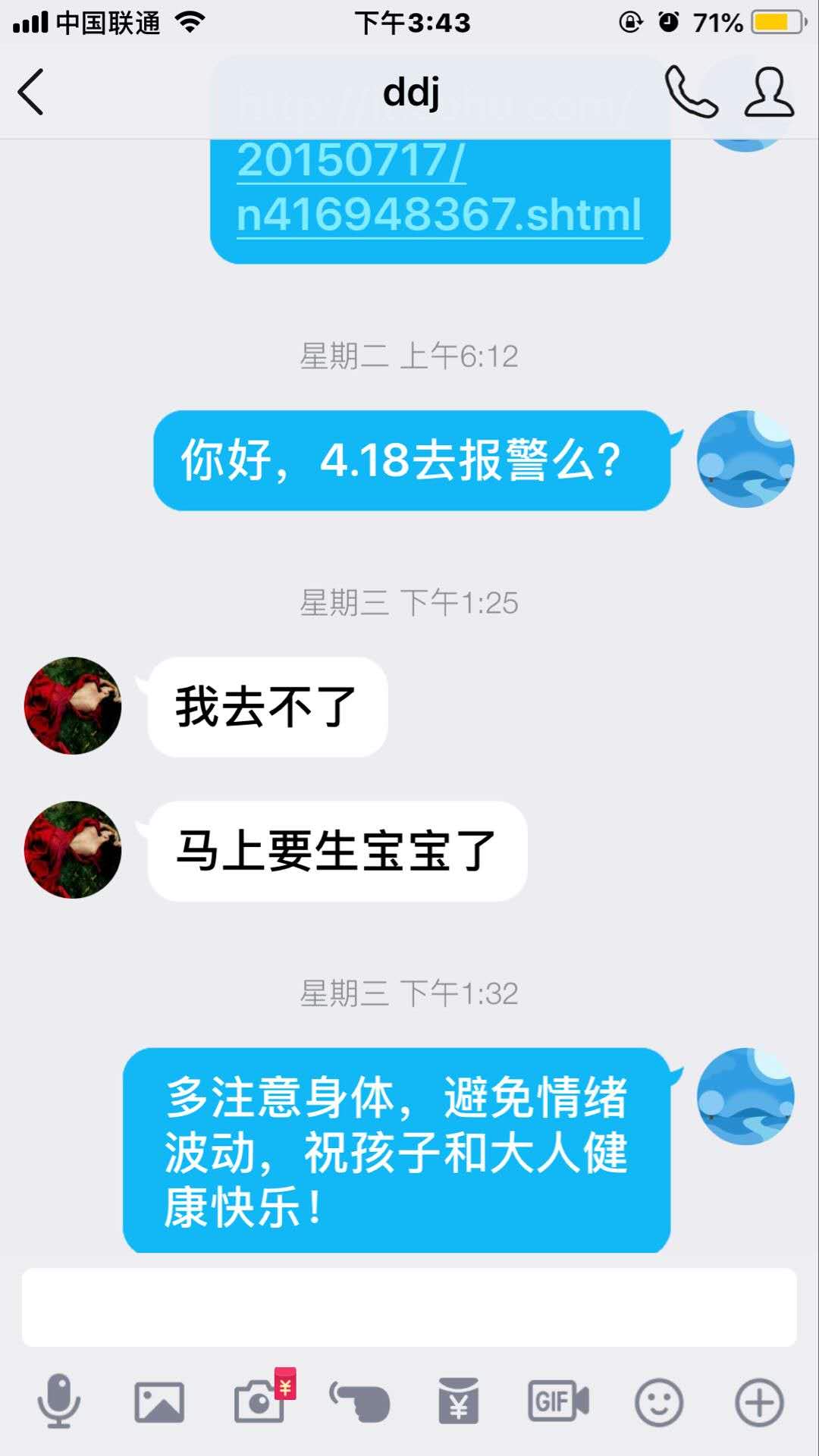Screen dimensions: 819x1456
Task: Tap the blue avatar beside 你好，4.18去报警么?
Action: pyautogui.click(x=745, y=459)
